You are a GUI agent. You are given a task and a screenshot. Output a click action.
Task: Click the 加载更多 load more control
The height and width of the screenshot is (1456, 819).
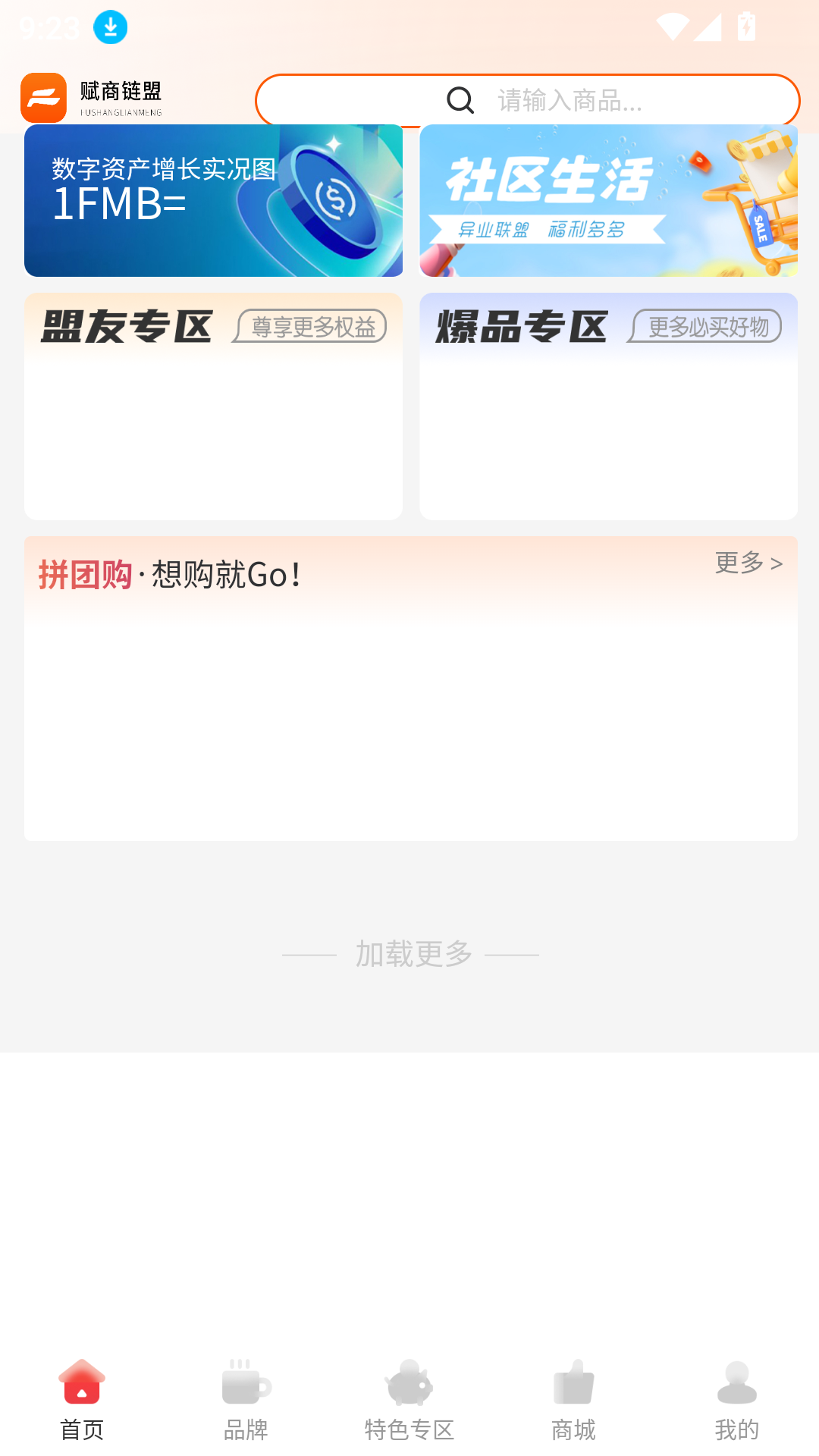click(409, 954)
